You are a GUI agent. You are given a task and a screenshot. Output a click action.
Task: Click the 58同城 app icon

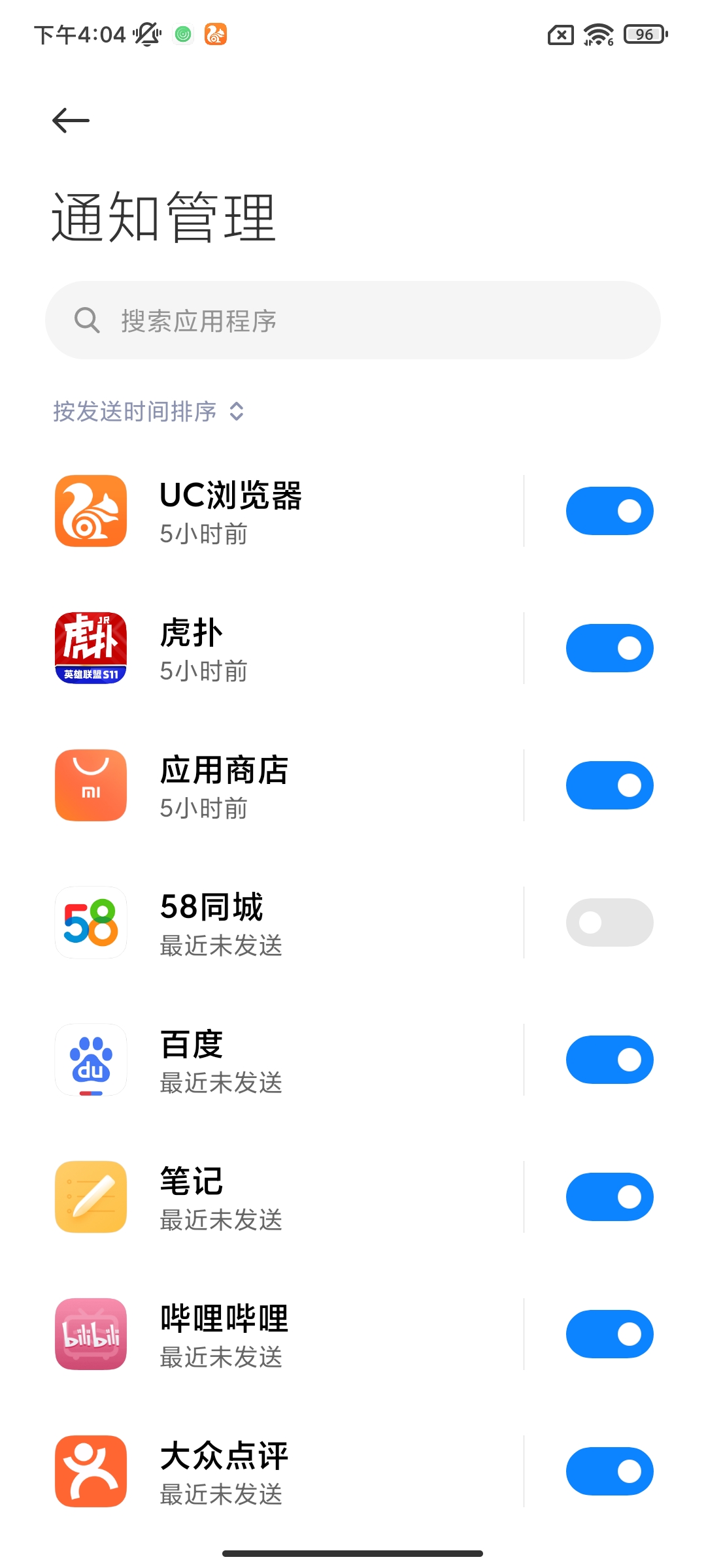click(90, 923)
